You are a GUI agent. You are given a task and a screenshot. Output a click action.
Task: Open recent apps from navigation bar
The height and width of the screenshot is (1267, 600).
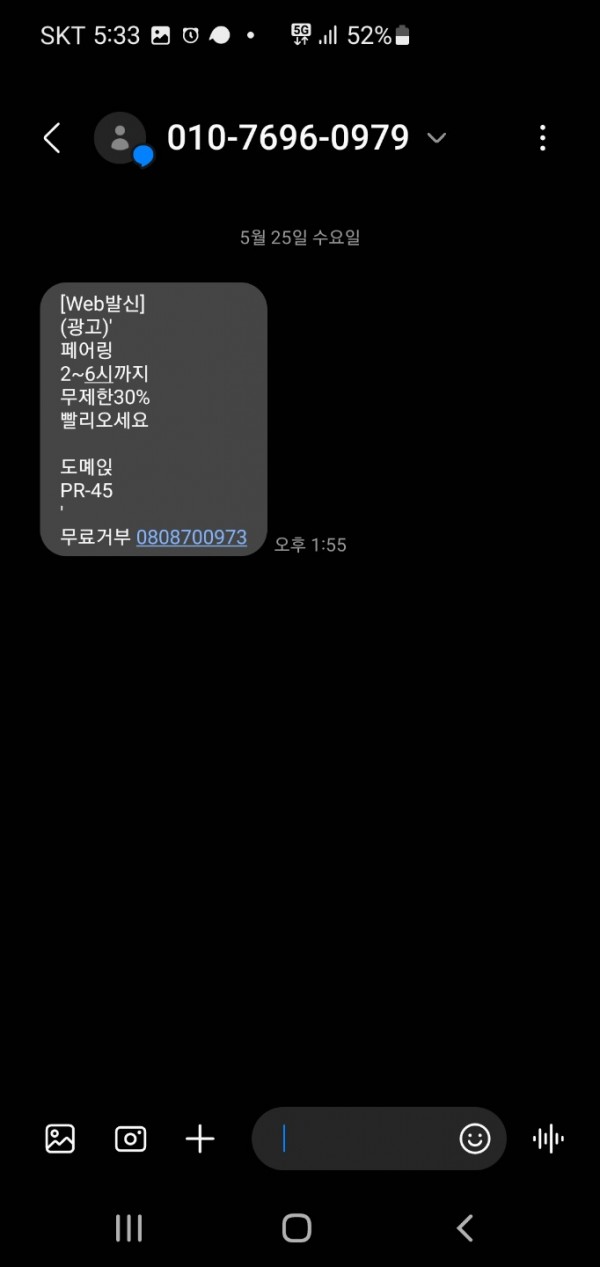129,1228
